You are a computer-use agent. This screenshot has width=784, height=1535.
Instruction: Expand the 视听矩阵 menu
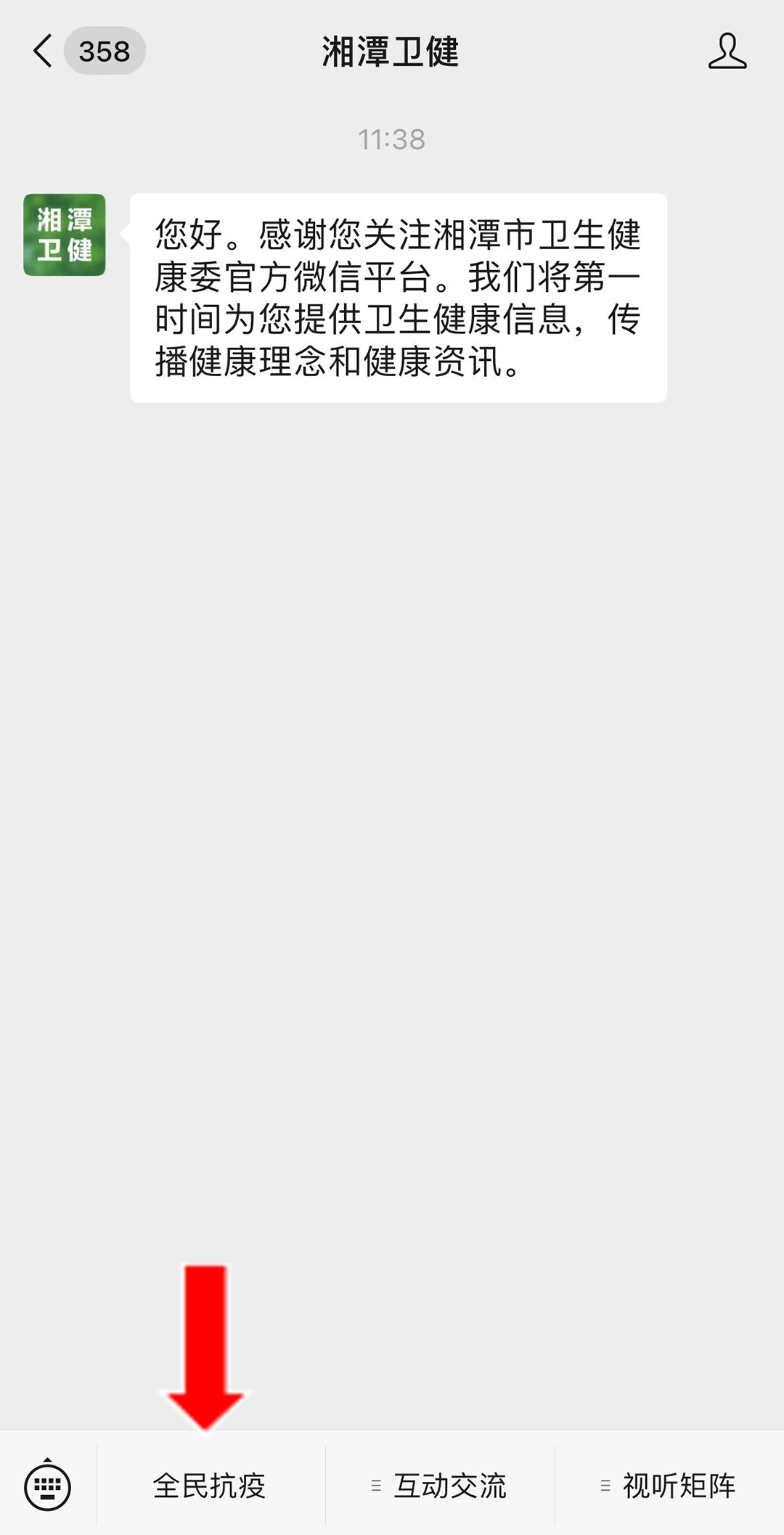coord(669,1486)
